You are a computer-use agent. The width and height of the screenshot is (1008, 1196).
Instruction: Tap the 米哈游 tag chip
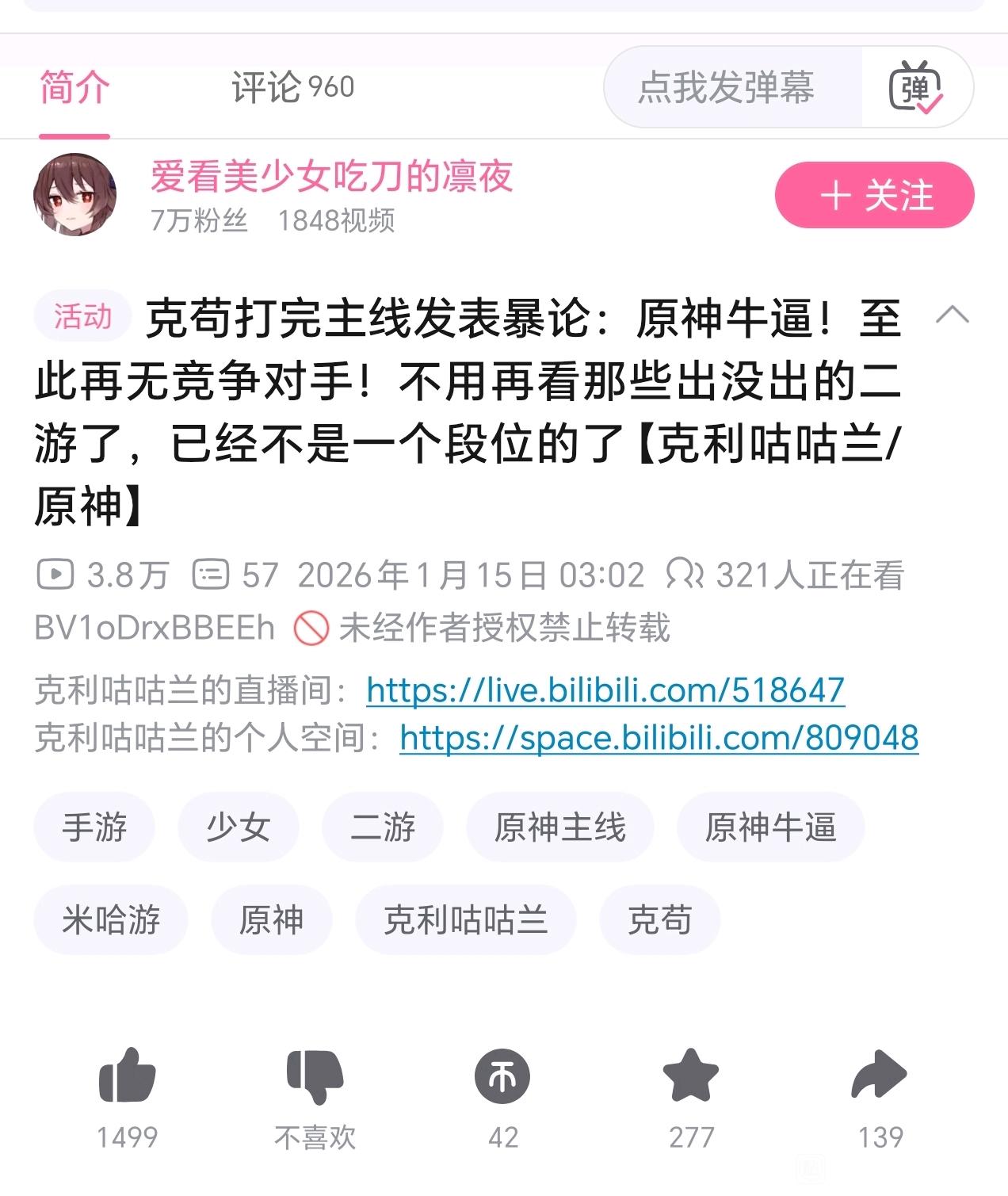point(110,920)
